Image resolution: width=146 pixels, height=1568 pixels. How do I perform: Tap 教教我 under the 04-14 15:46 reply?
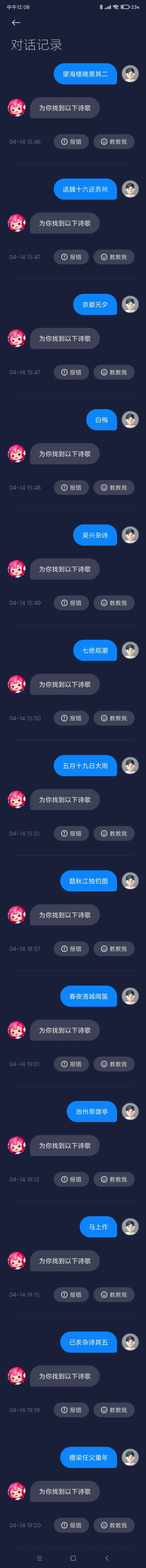click(x=114, y=142)
